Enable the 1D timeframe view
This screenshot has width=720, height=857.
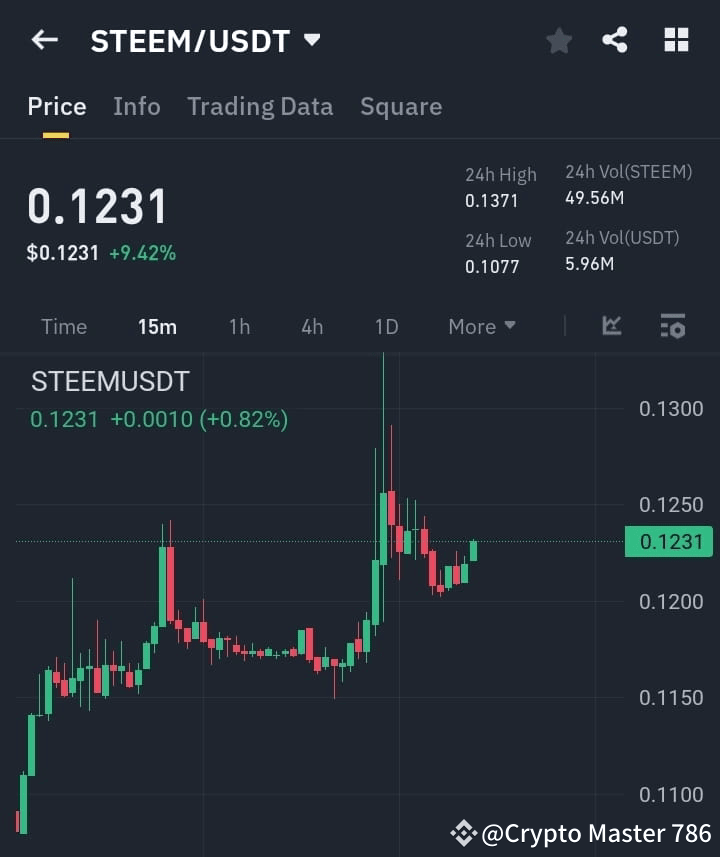coord(386,326)
